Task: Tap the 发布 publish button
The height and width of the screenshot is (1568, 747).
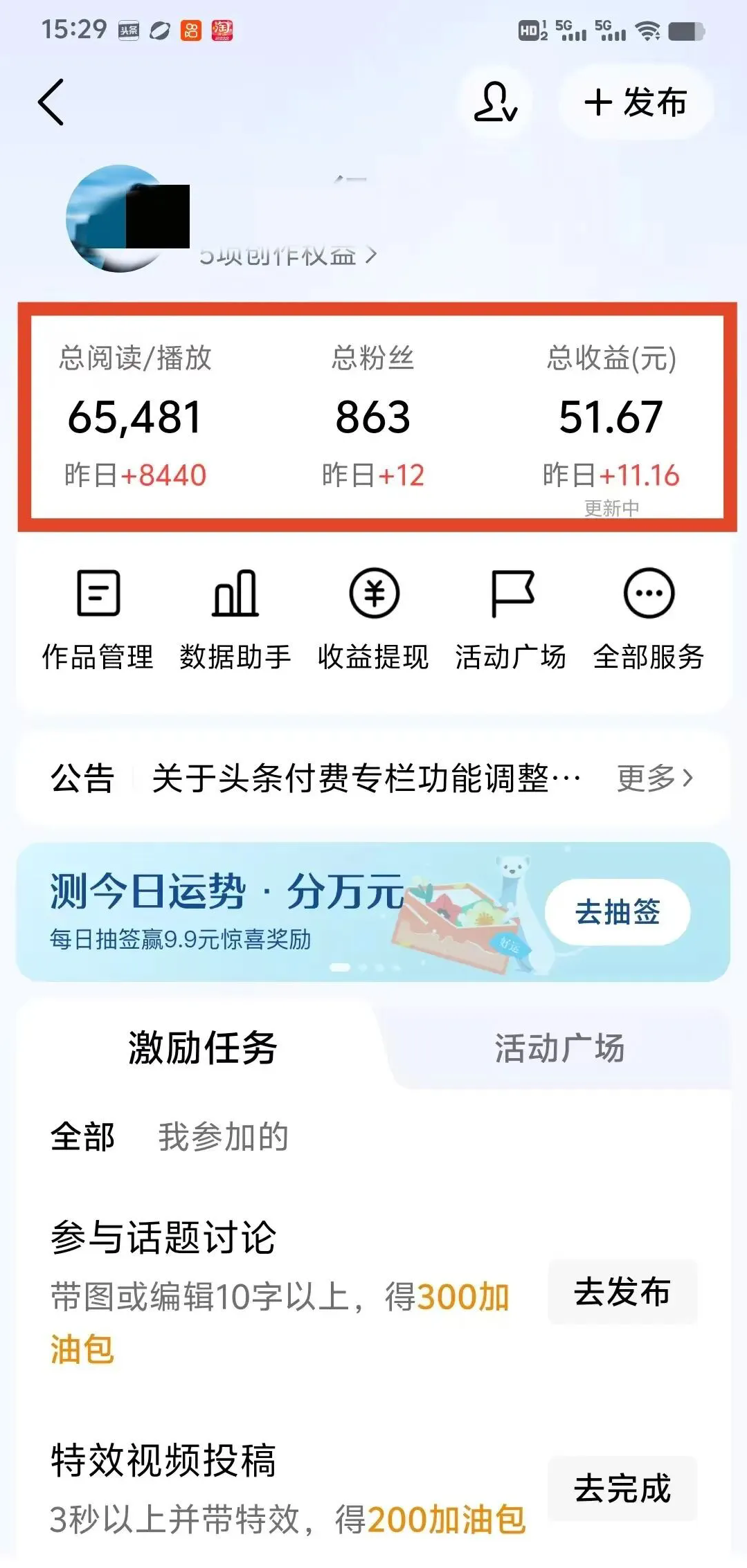Action: [636, 102]
